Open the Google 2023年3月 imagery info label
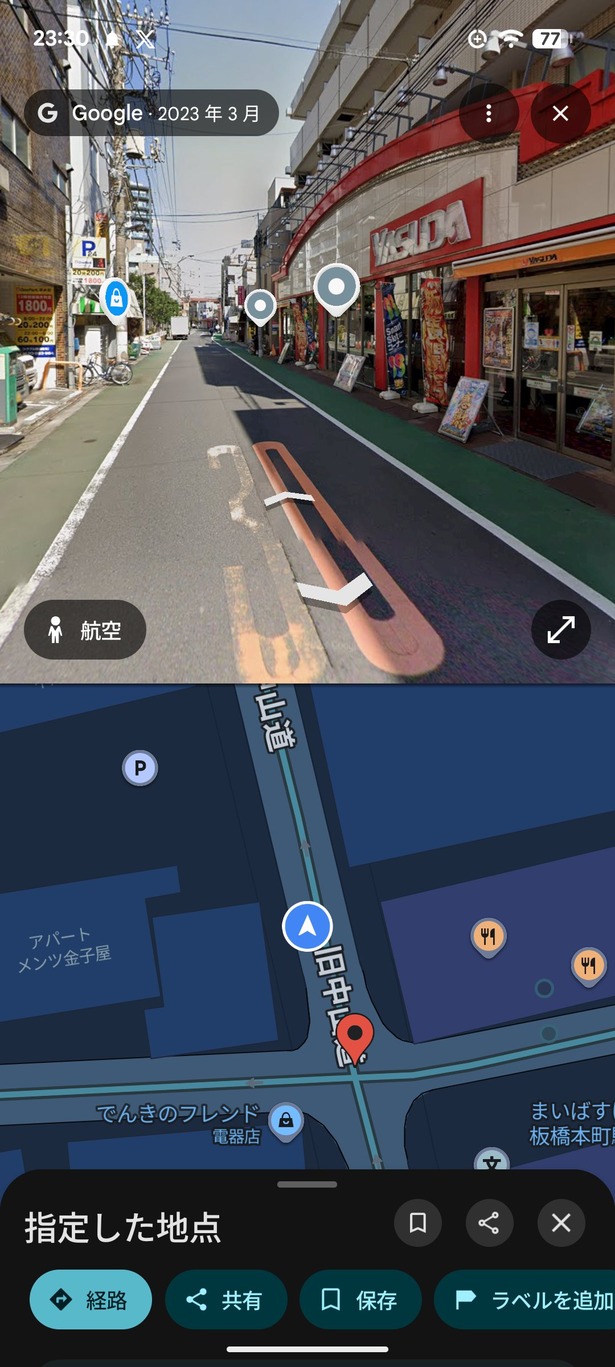Viewport: 615px width, 1367px height. pyautogui.click(x=151, y=113)
